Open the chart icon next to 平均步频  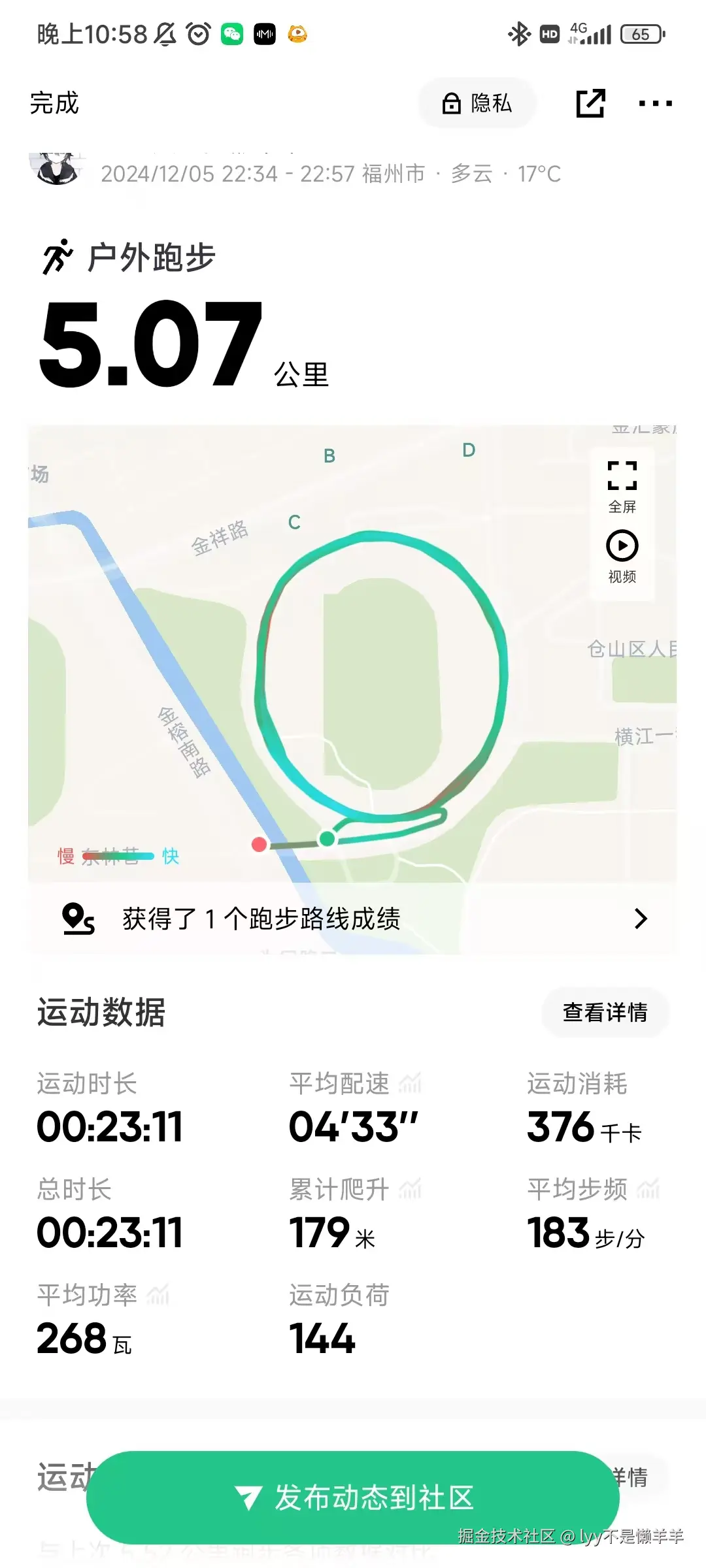coord(648,1188)
